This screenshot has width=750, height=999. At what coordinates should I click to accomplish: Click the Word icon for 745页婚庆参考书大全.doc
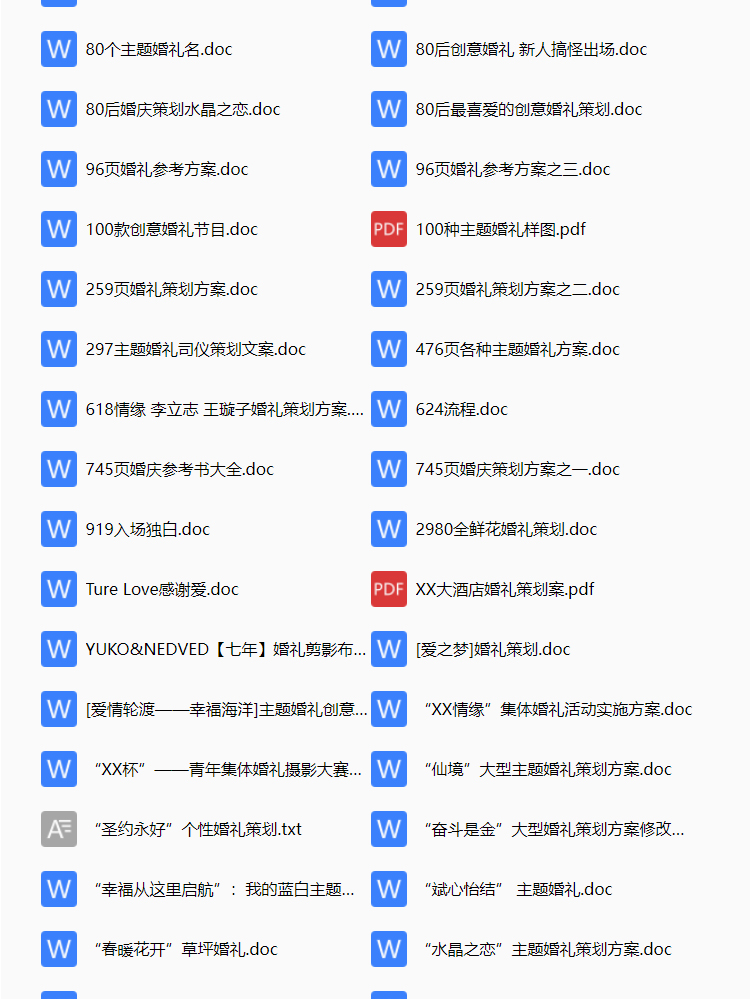click(x=58, y=468)
